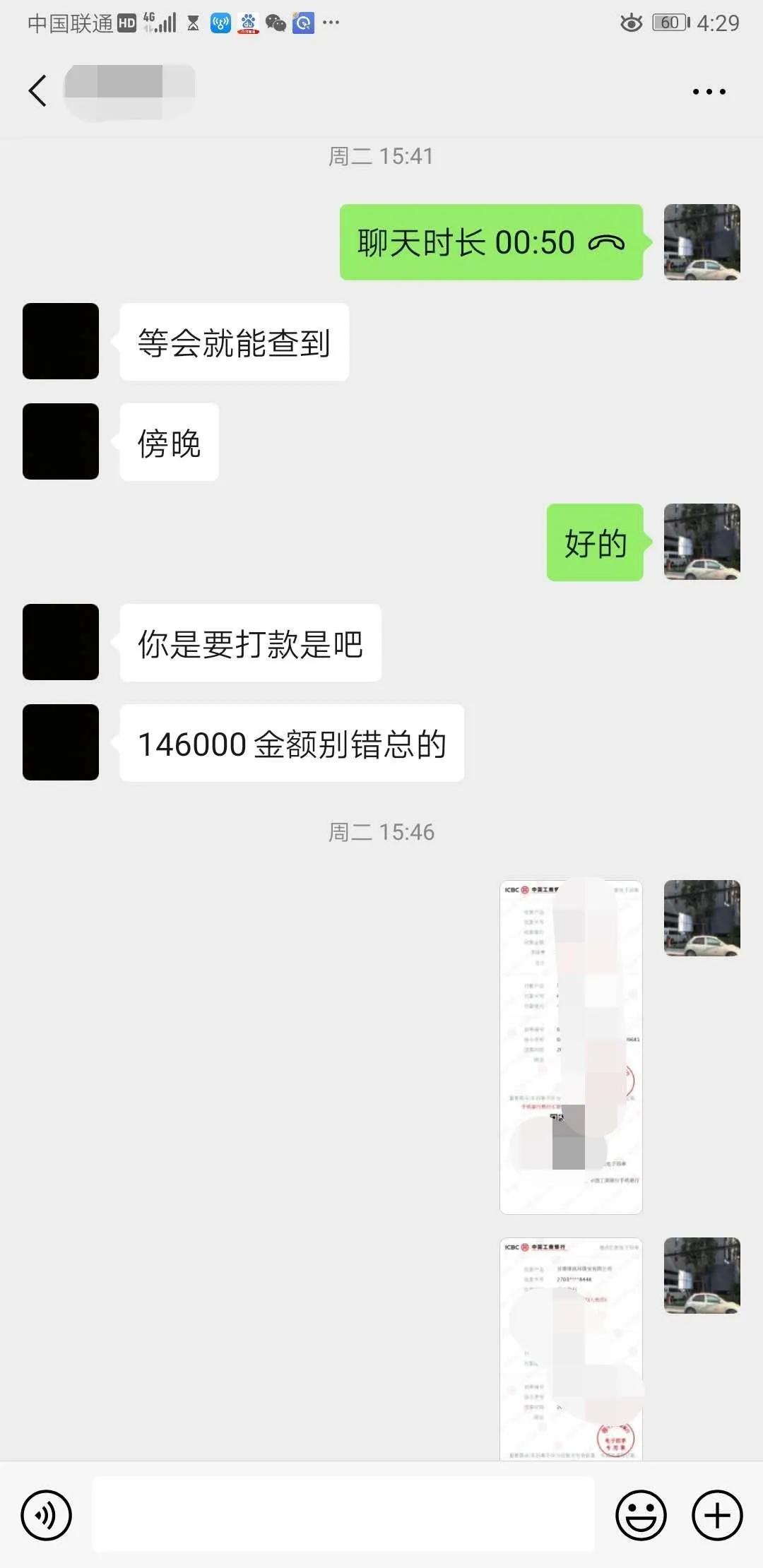Screen dimensions: 763x1568
Task: Tap the ellipsis icon beside the network indicators
Action: 329,23
